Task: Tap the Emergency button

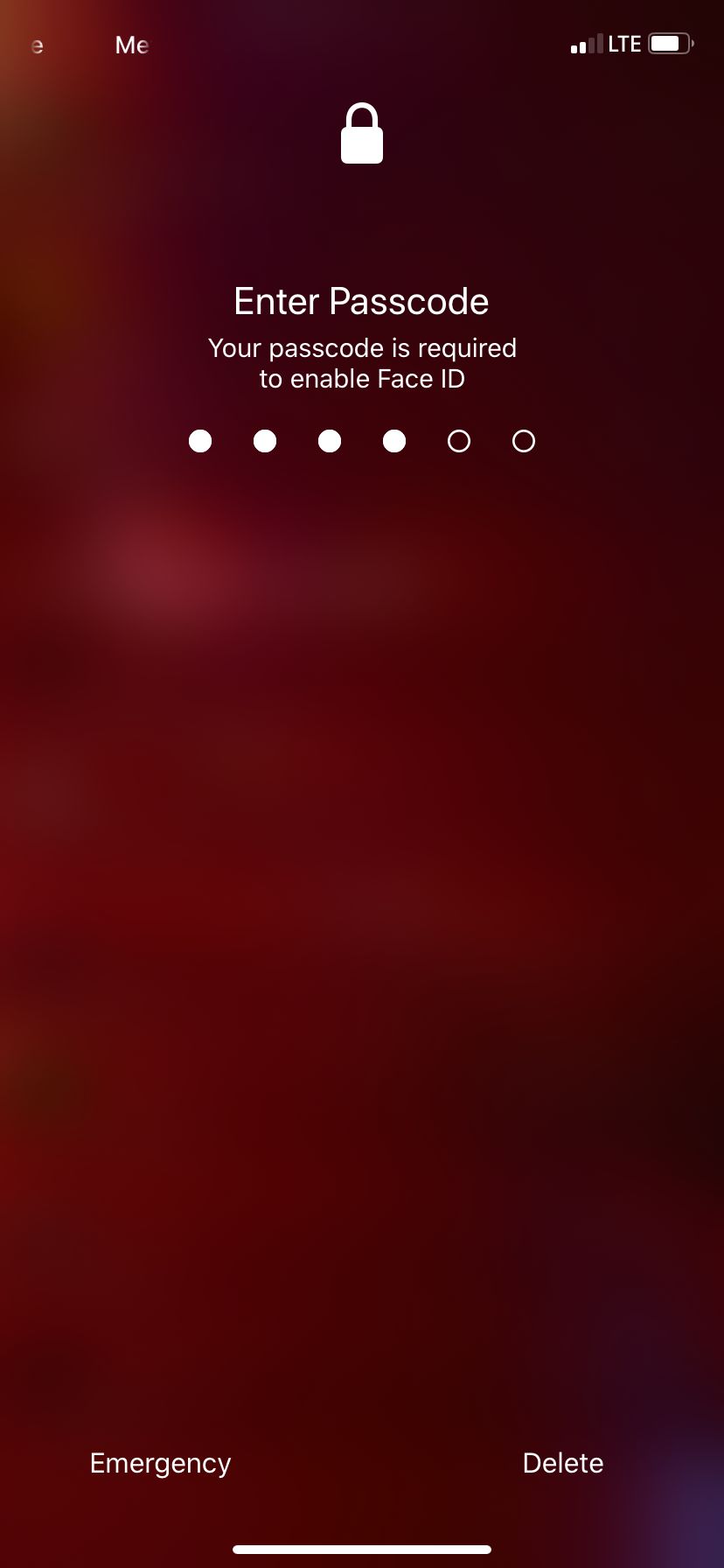Action: click(x=160, y=1464)
